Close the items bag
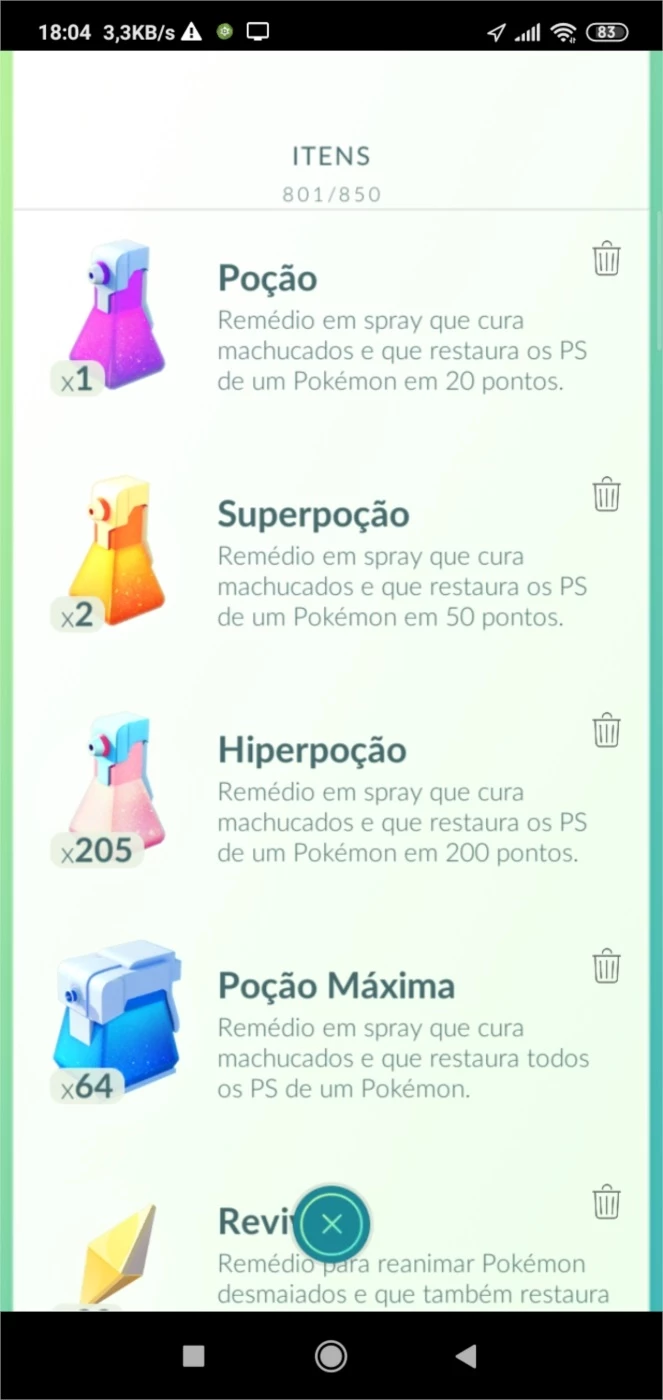 pos(333,1223)
